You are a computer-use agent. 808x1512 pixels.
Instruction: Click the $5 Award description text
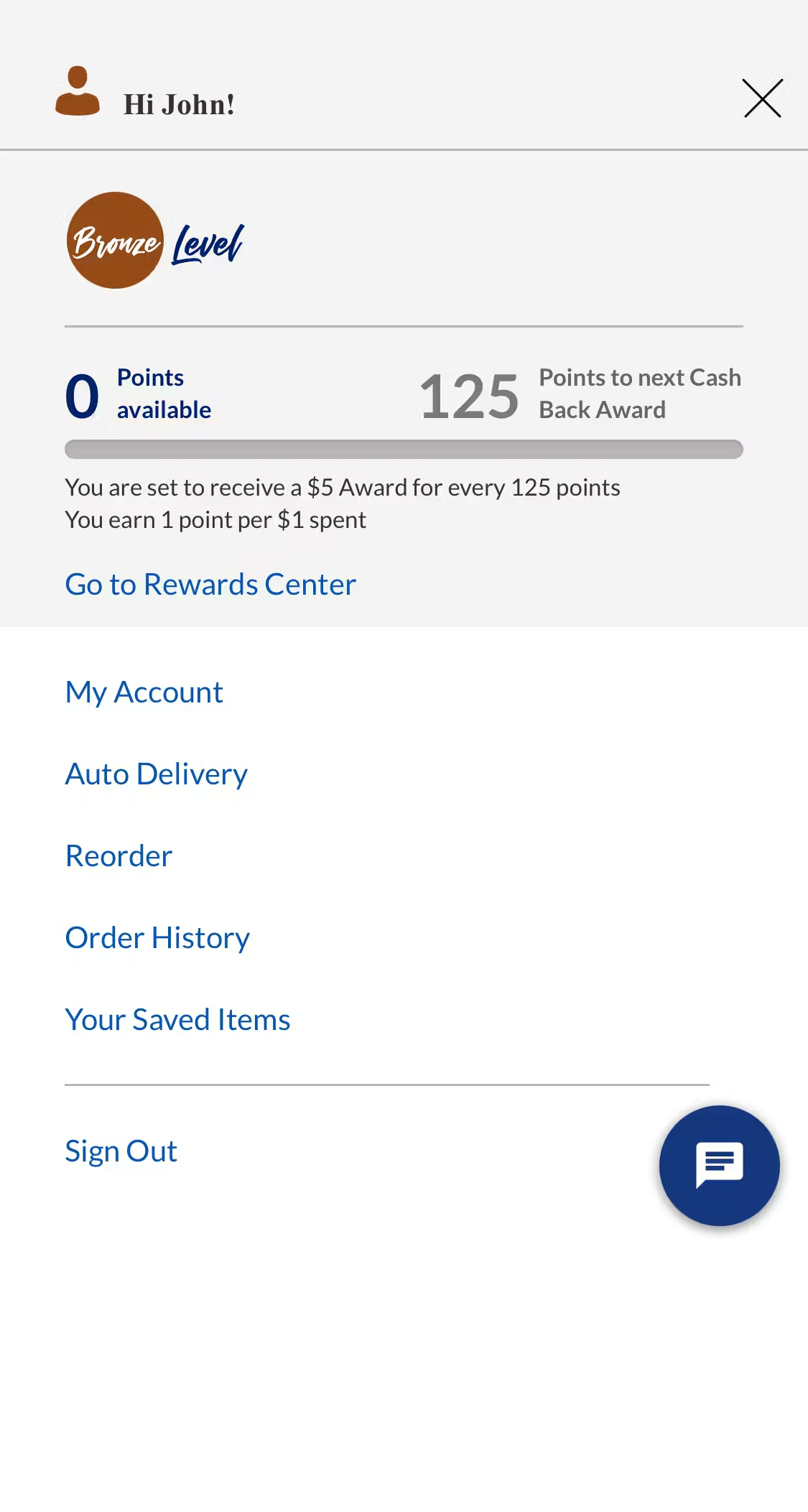click(x=343, y=486)
